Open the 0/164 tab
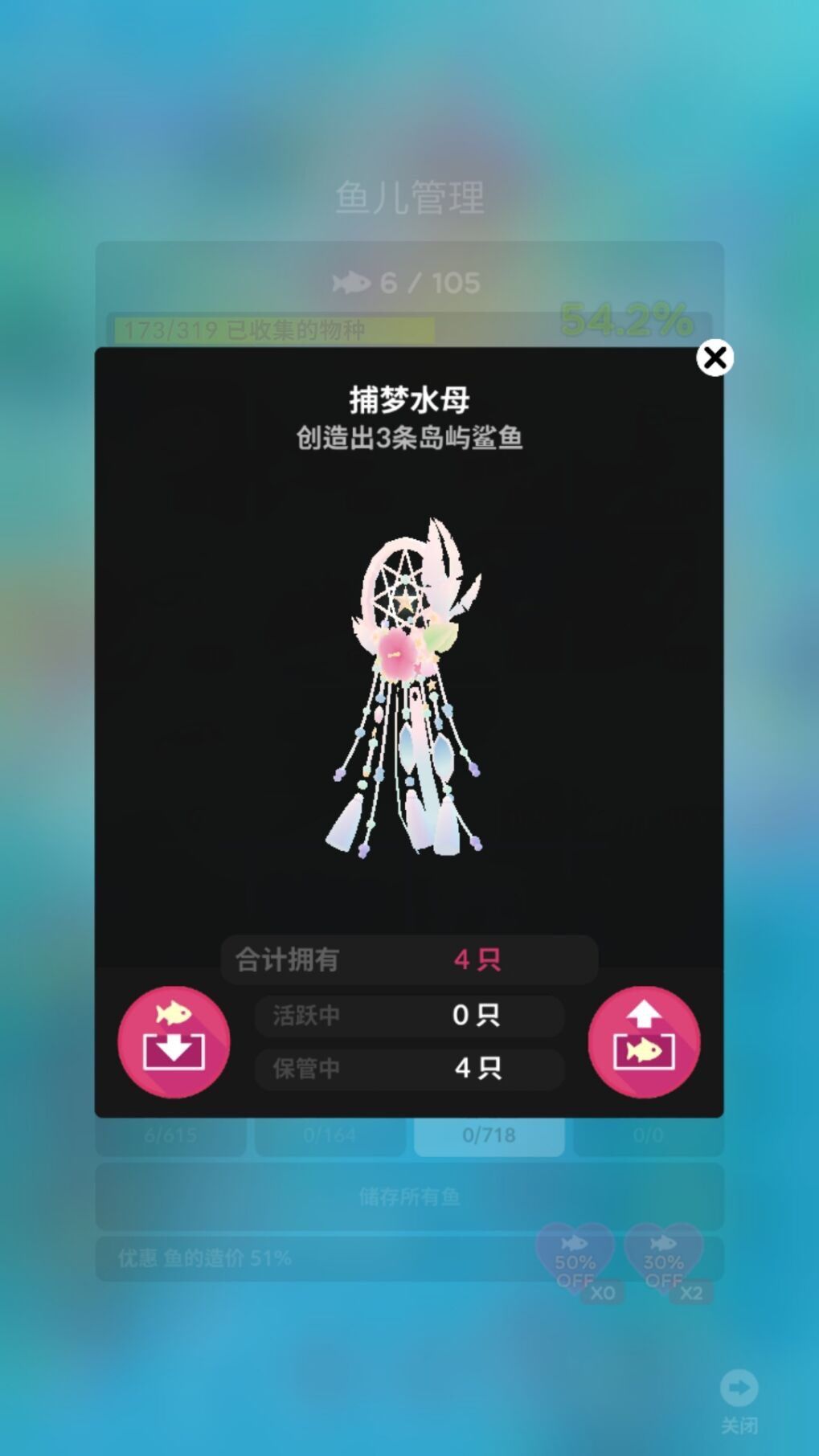 (330, 1135)
